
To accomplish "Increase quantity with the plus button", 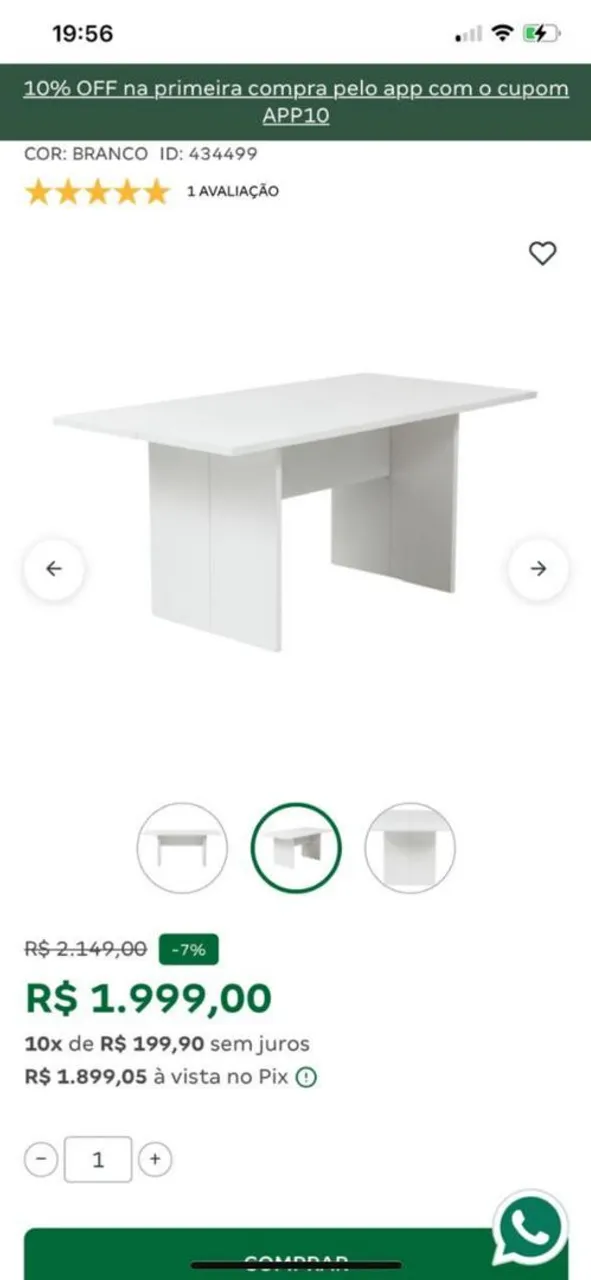I will 155,1160.
